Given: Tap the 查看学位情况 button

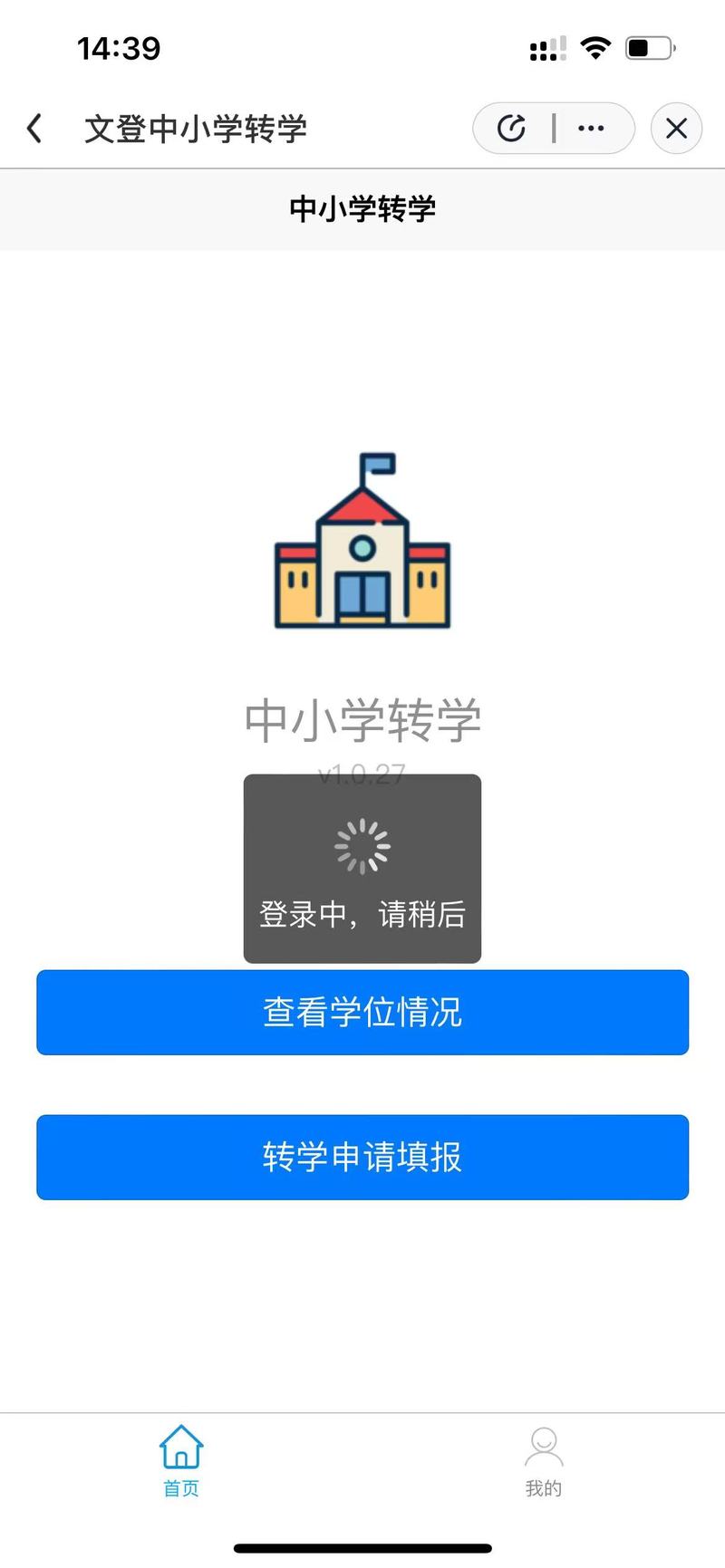Looking at the screenshot, I should point(362,1012).
